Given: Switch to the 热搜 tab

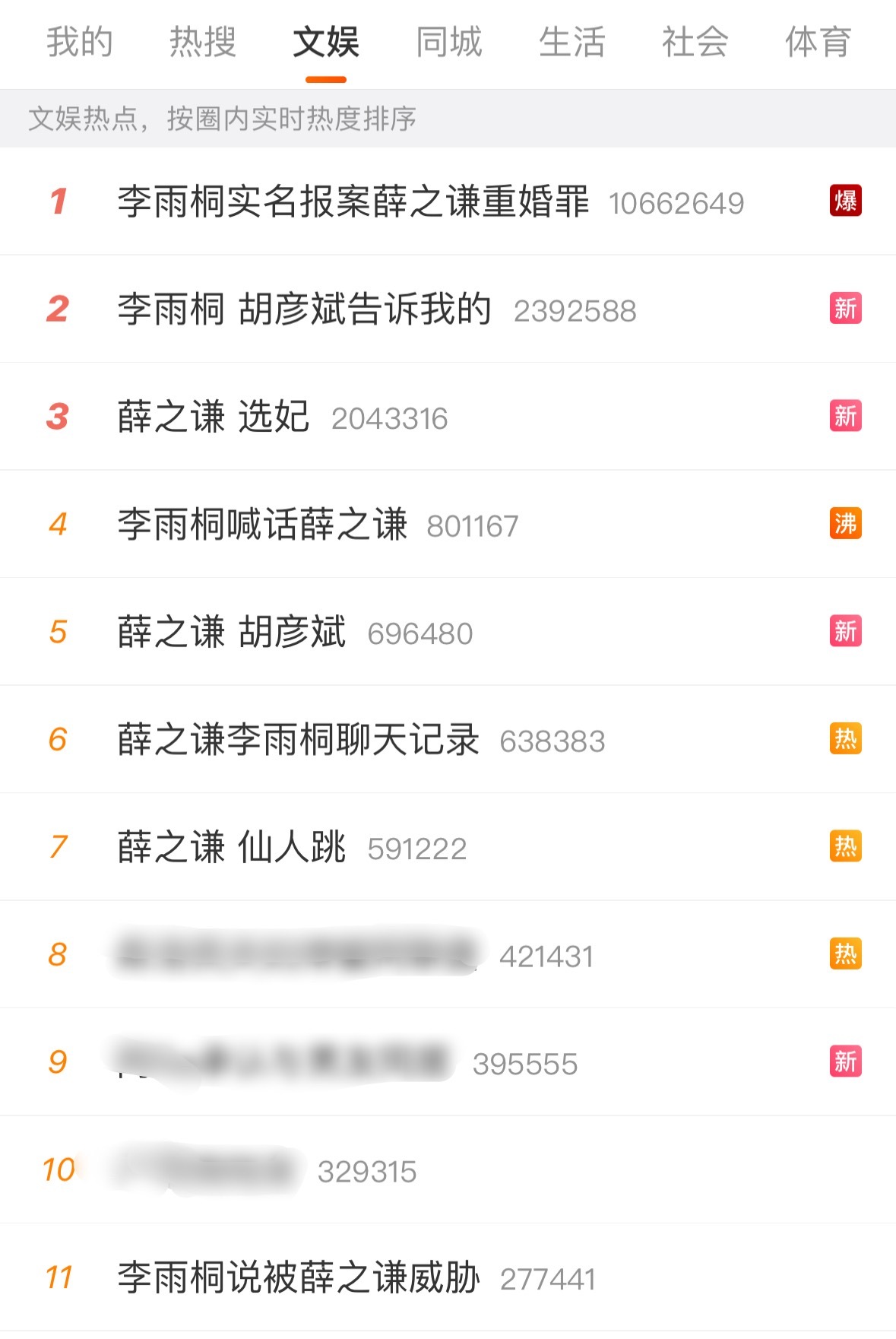Looking at the screenshot, I should [x=202, y=43].
